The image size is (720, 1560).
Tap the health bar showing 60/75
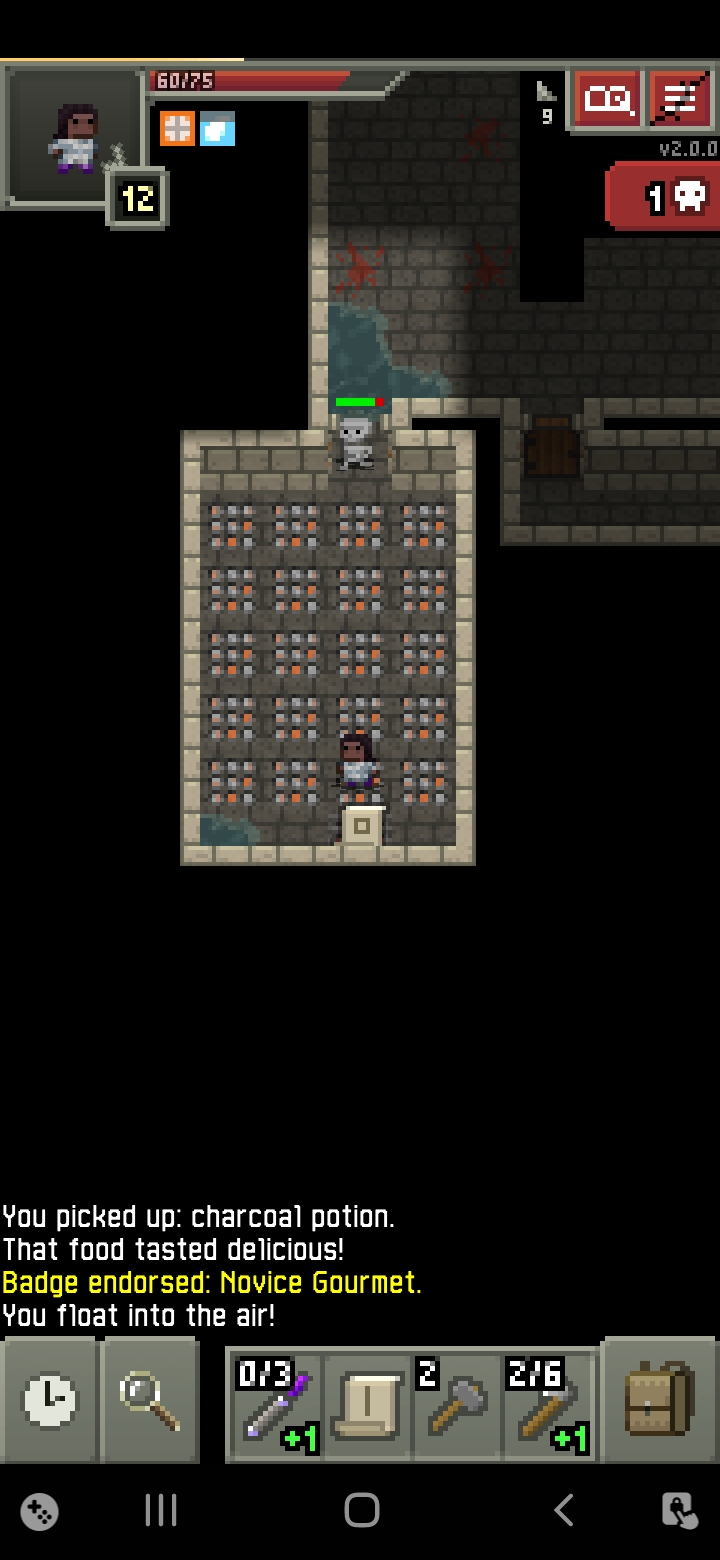250,80
